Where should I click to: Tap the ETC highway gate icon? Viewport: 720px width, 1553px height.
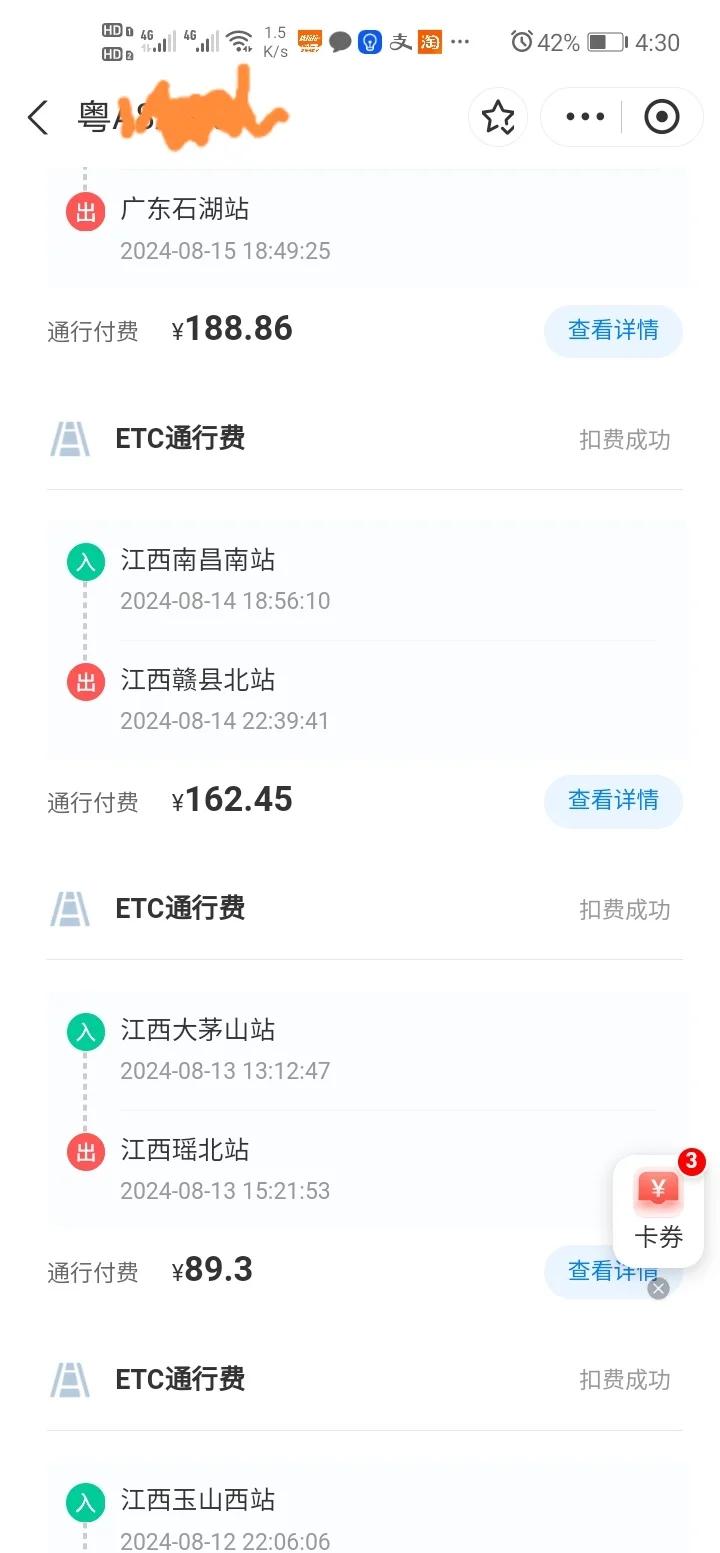pos(68,438)
